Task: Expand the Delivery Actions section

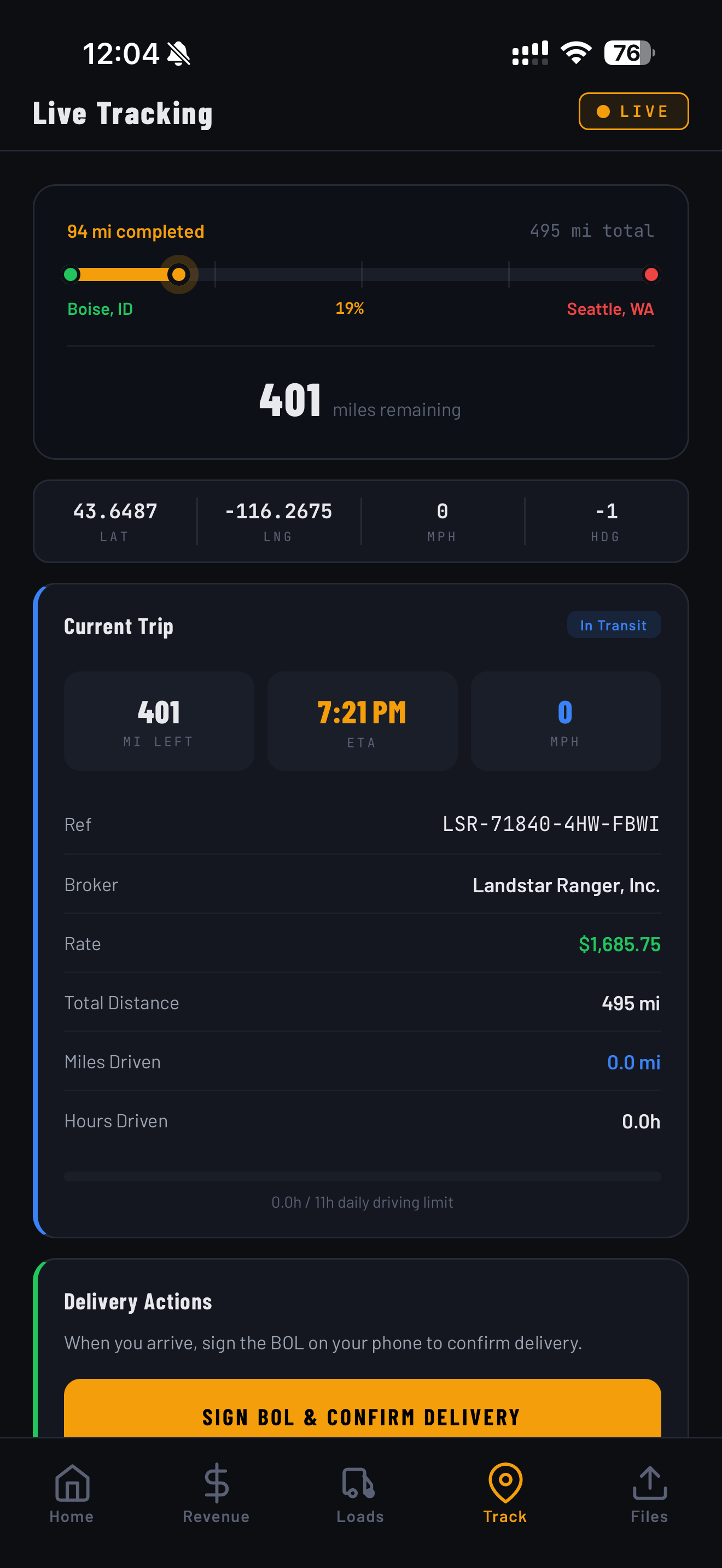Action: (138, 1301)
